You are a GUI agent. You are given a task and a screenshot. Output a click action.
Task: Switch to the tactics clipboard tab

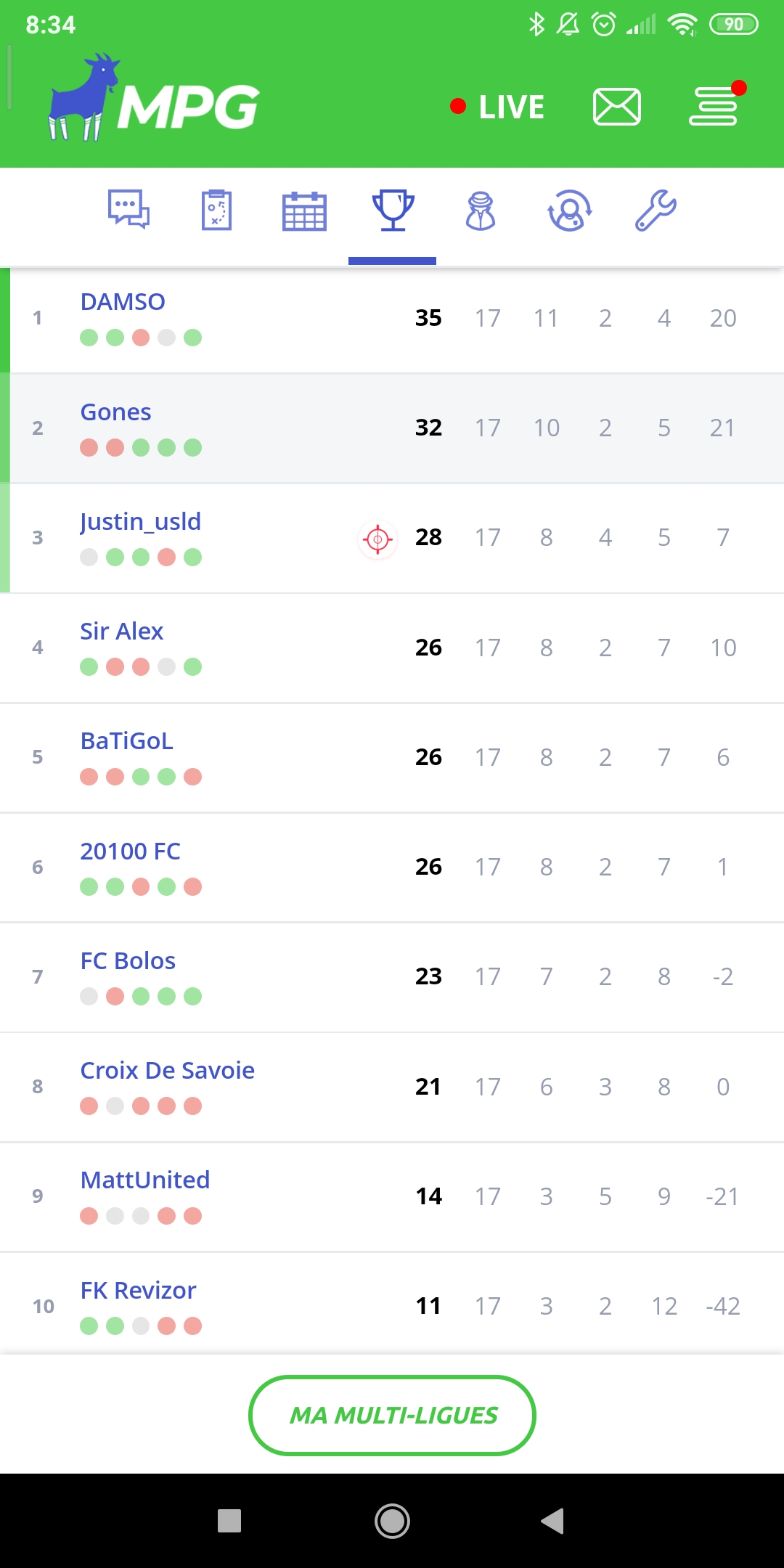[x=216, y=210]
